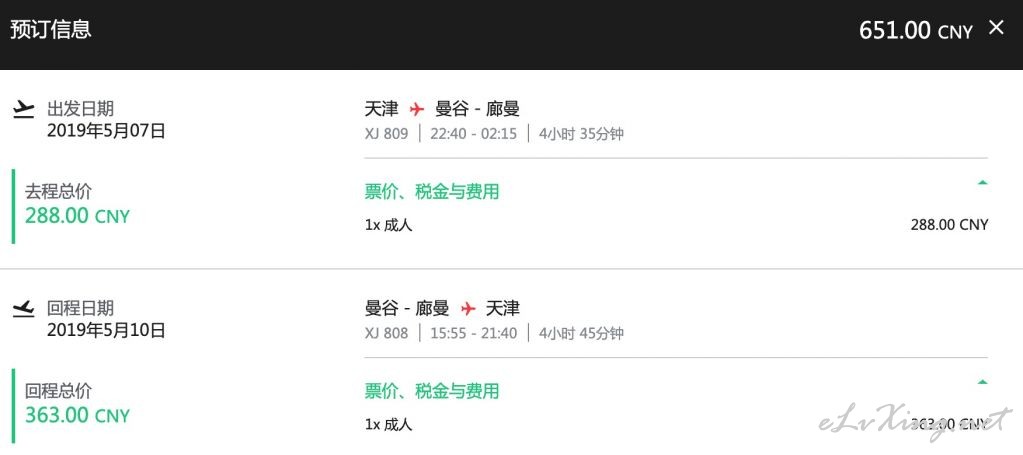Close the 预订信息 booking panel

(996, 28)
